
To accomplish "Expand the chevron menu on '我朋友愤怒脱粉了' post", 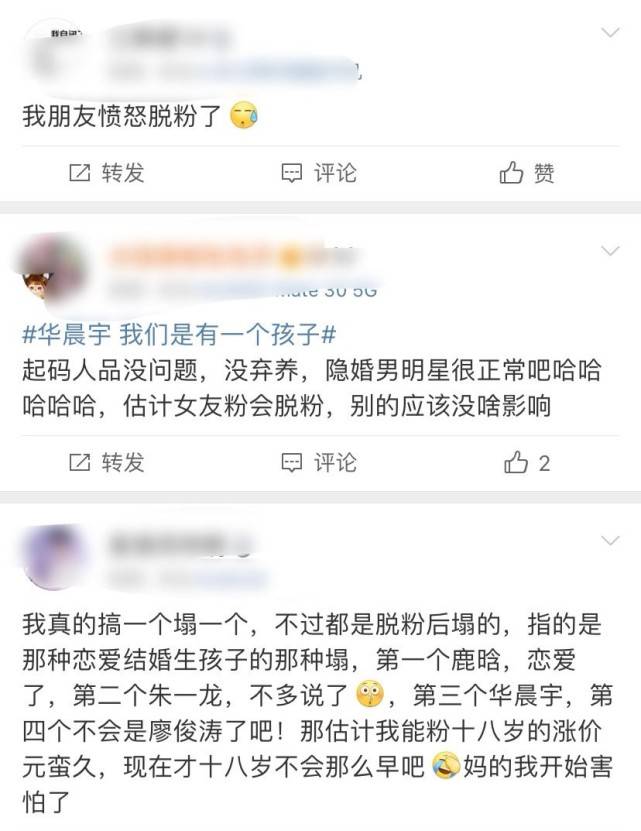I will click(609, 33).
